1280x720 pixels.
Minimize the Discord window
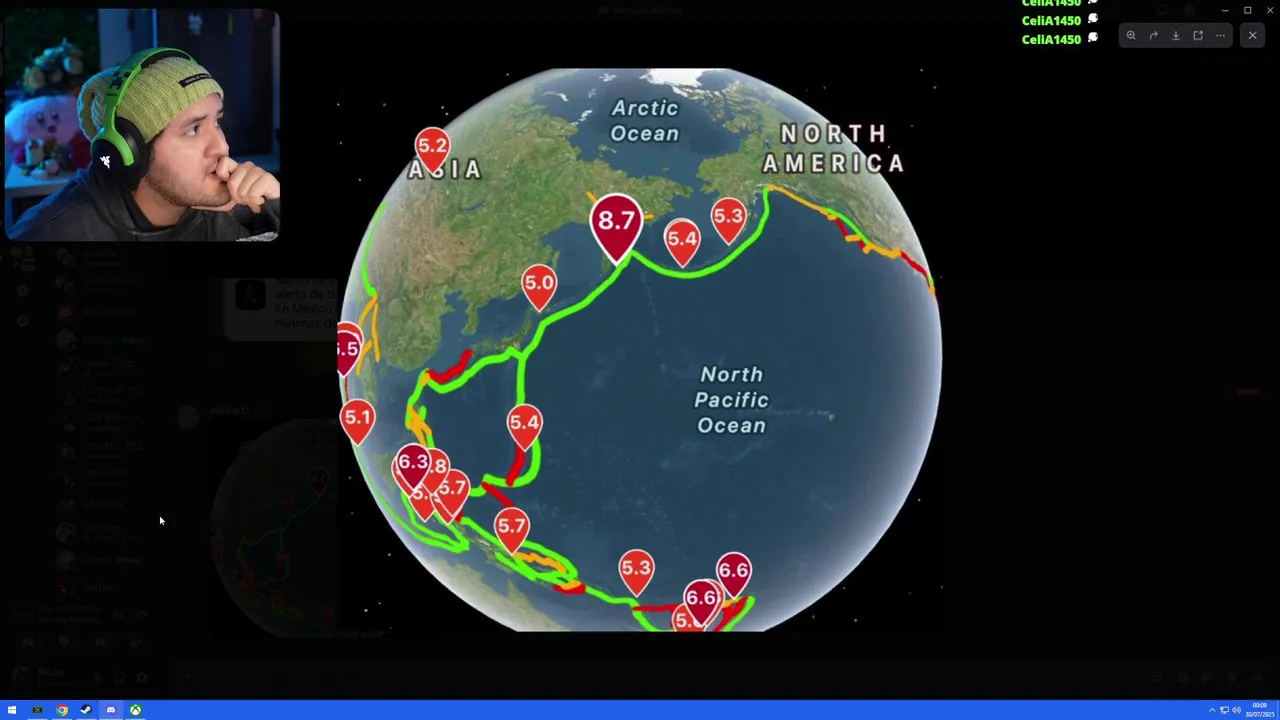pos(1225,10)
